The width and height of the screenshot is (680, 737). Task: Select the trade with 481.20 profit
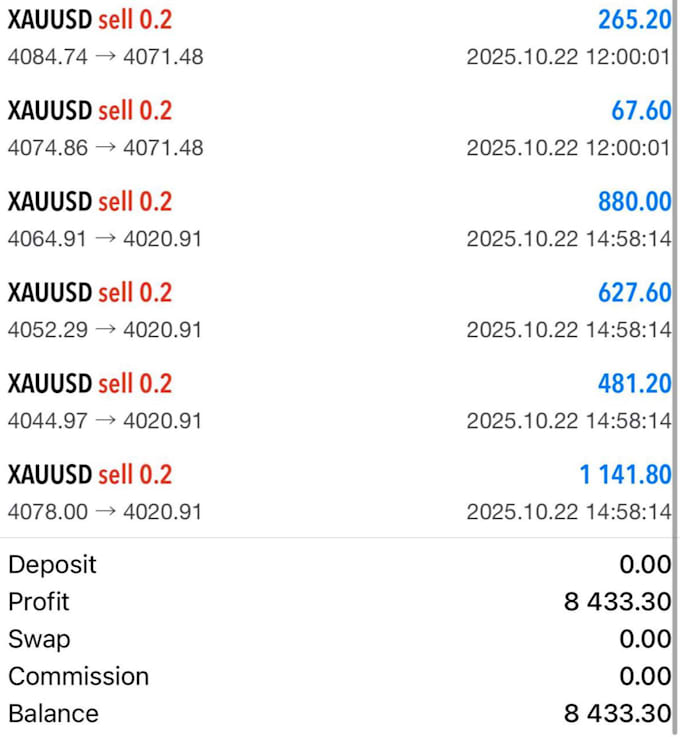[338, 402]
